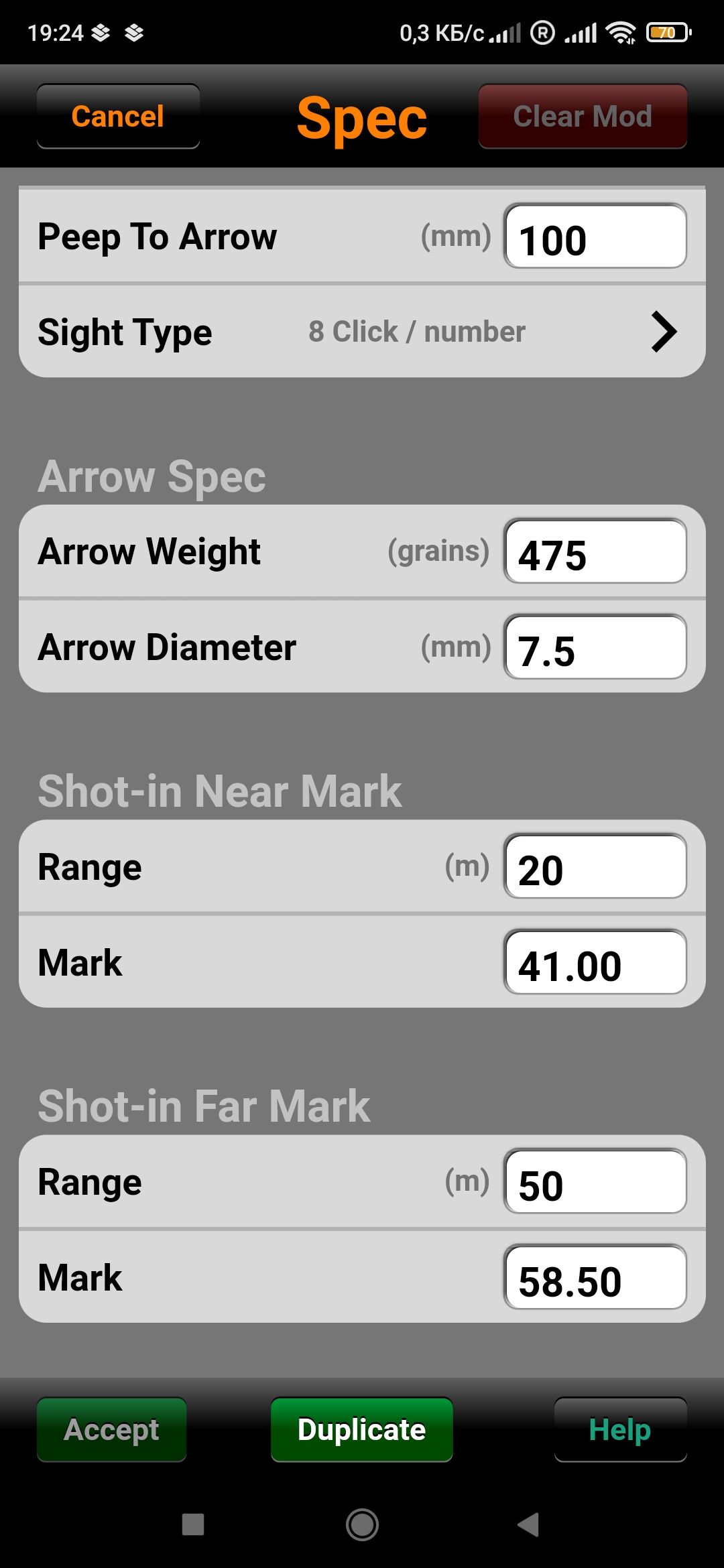Edit the Arrow Weight field

tap(595, 551)
